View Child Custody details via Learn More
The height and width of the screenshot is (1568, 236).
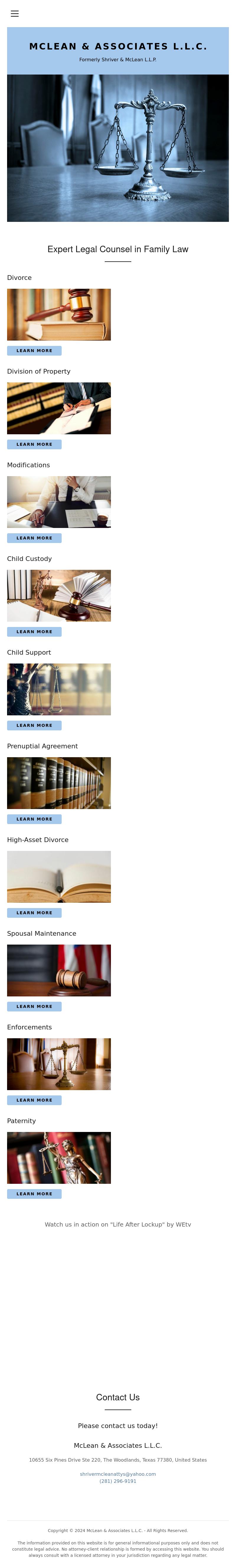[34, 632]
